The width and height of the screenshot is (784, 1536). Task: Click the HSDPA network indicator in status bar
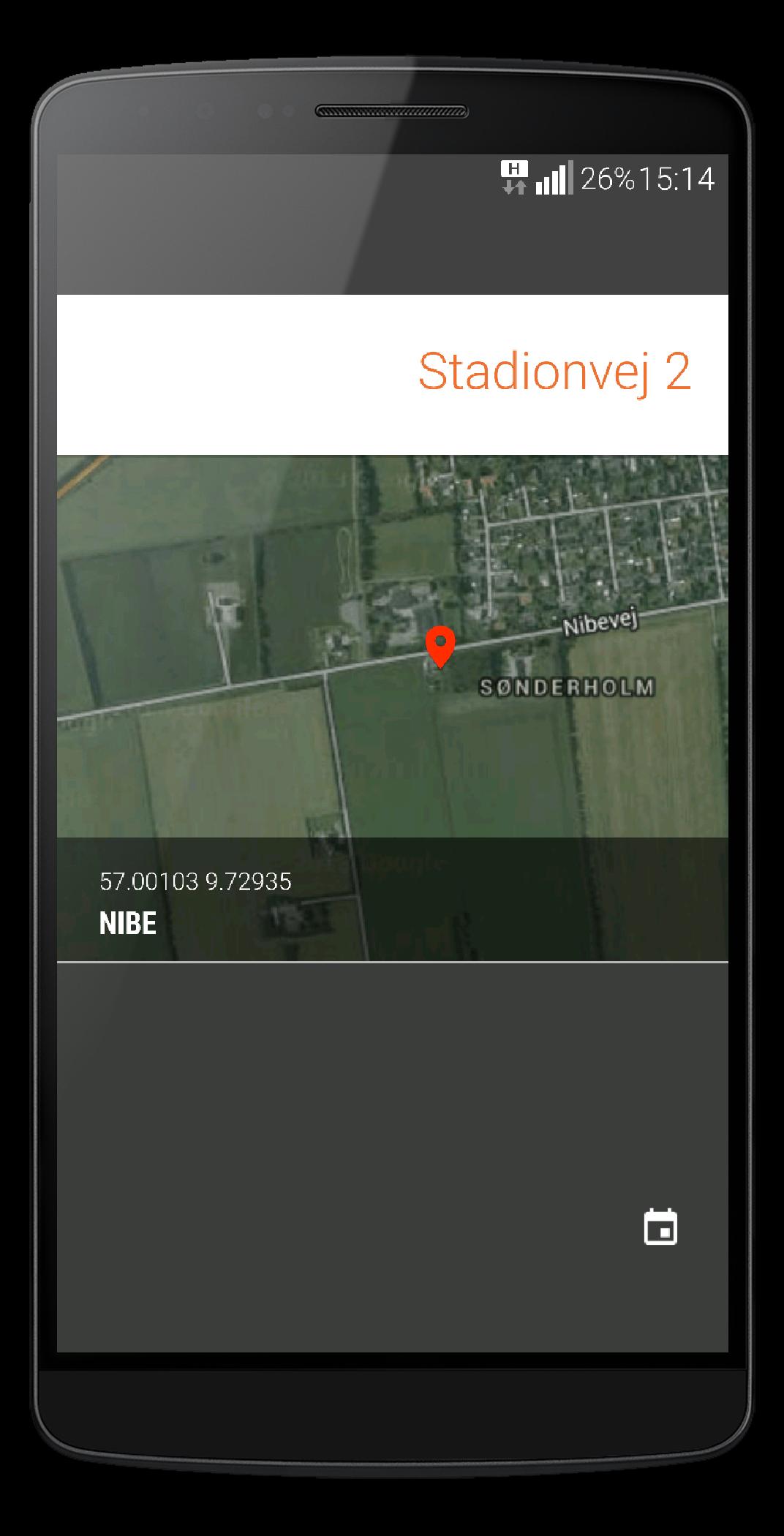tap(513, 168)
